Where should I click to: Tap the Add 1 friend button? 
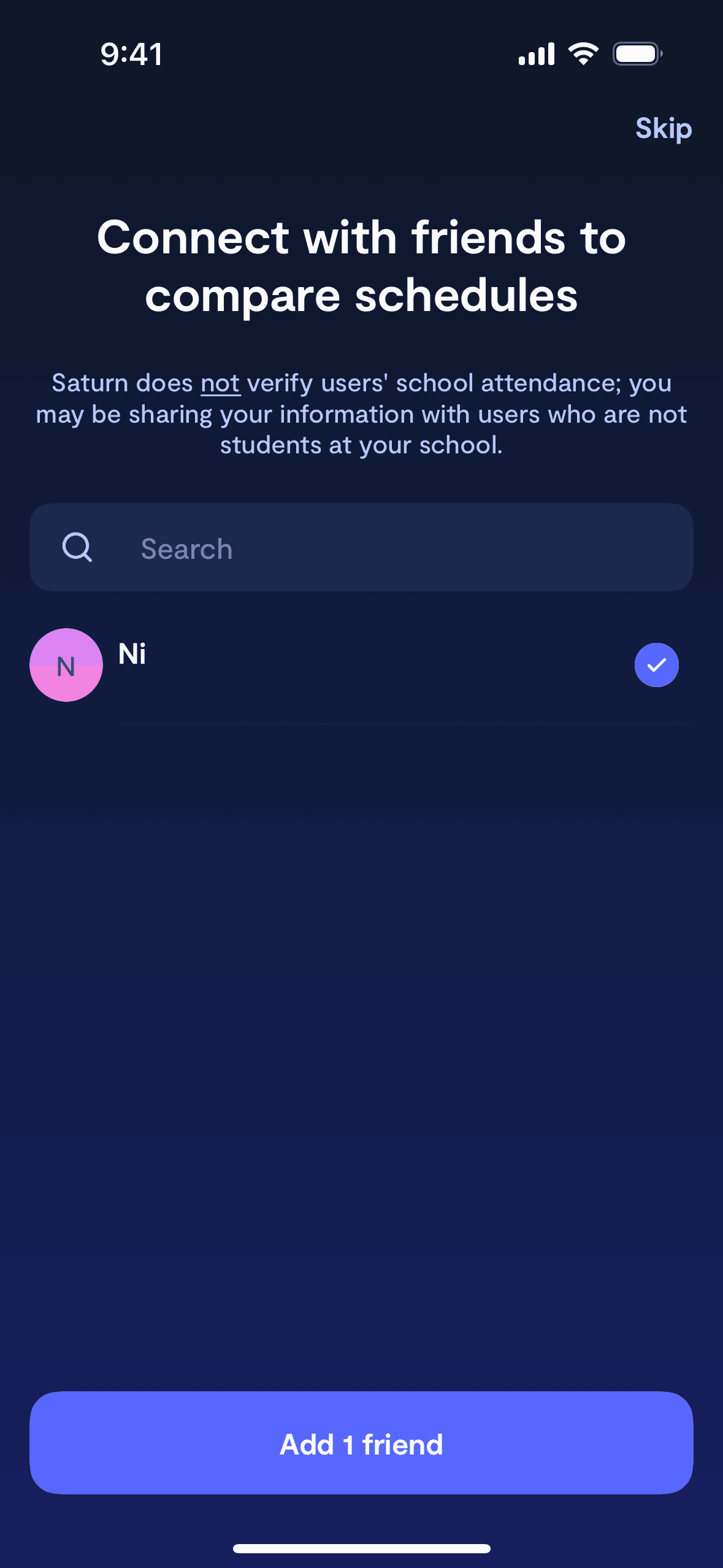(361, 1443)
